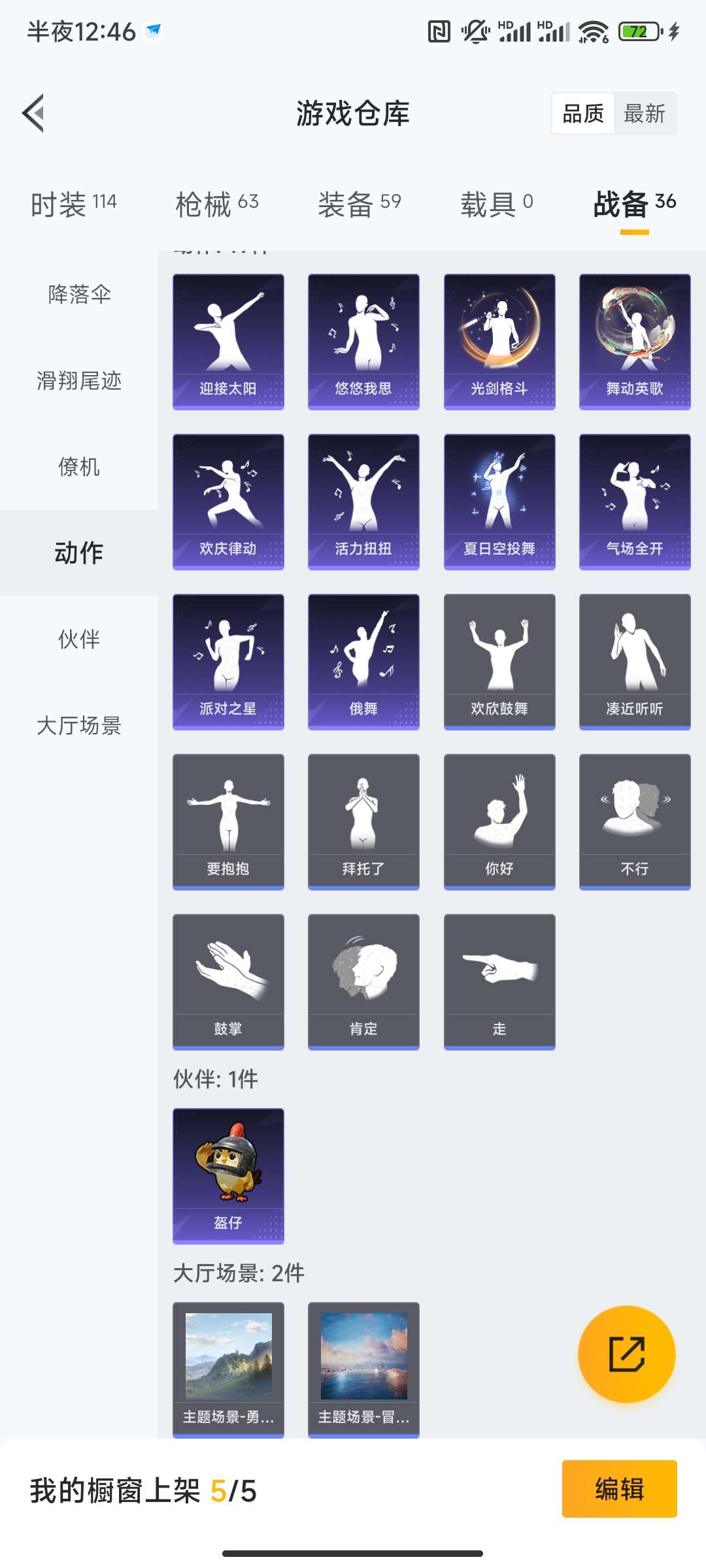Jump to the 大厅场景 category
Image resolution: width=706 pixels, height=1568 pixels.
[x=79, y=725]
